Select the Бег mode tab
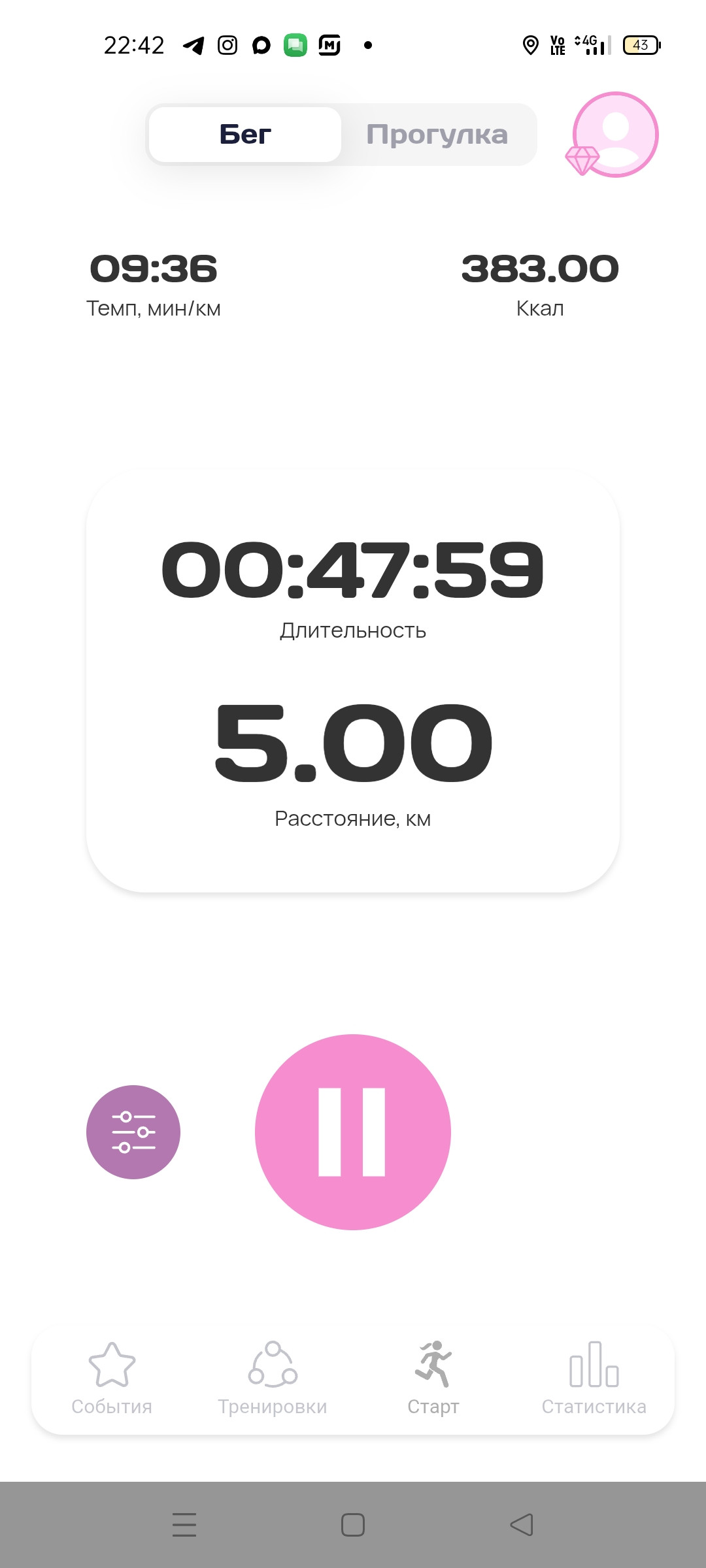706x1568 pixels. point(245,135)
